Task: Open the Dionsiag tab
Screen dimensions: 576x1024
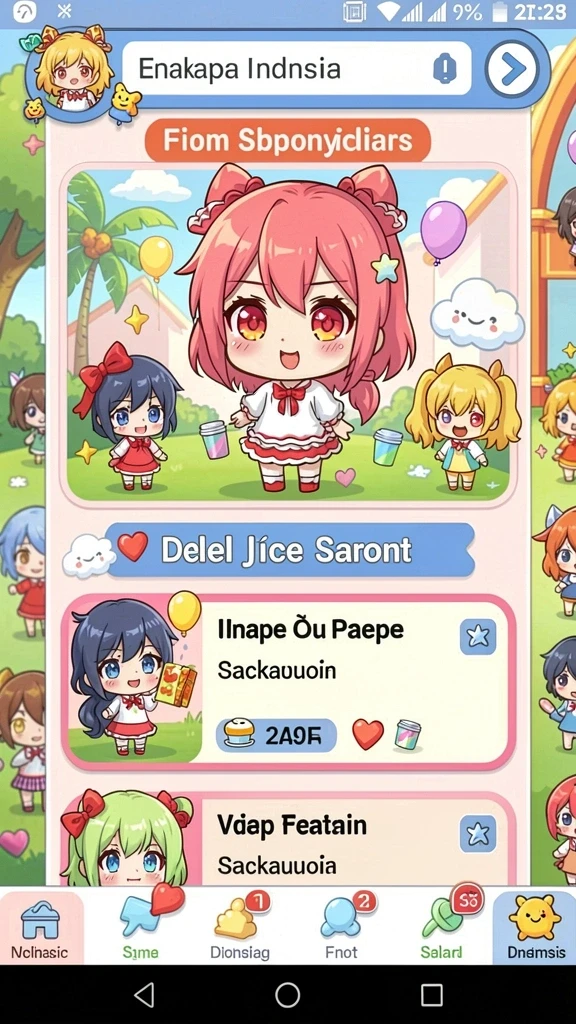Action: pos(240,927)
